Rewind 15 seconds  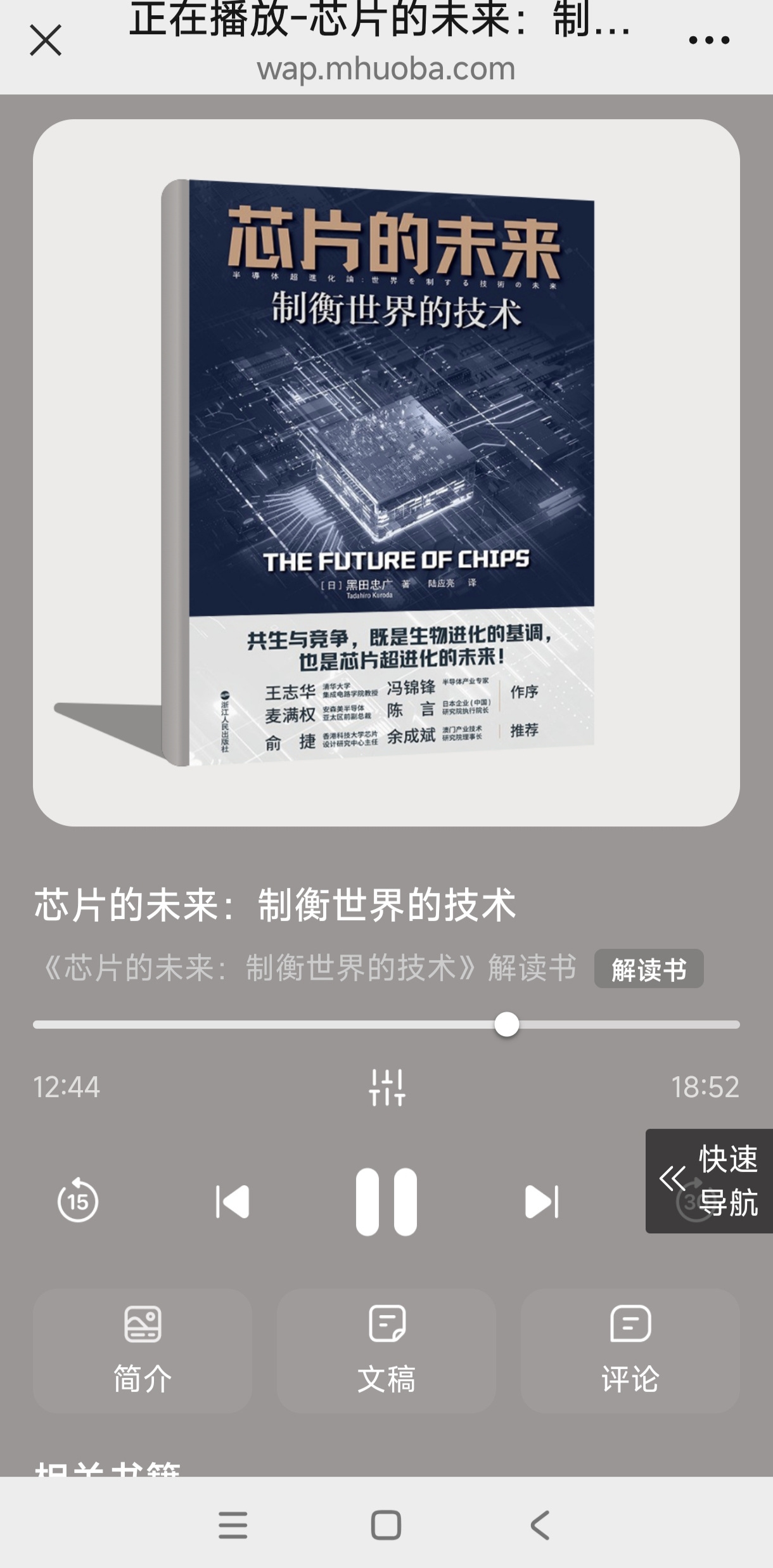coord(78,1200)
